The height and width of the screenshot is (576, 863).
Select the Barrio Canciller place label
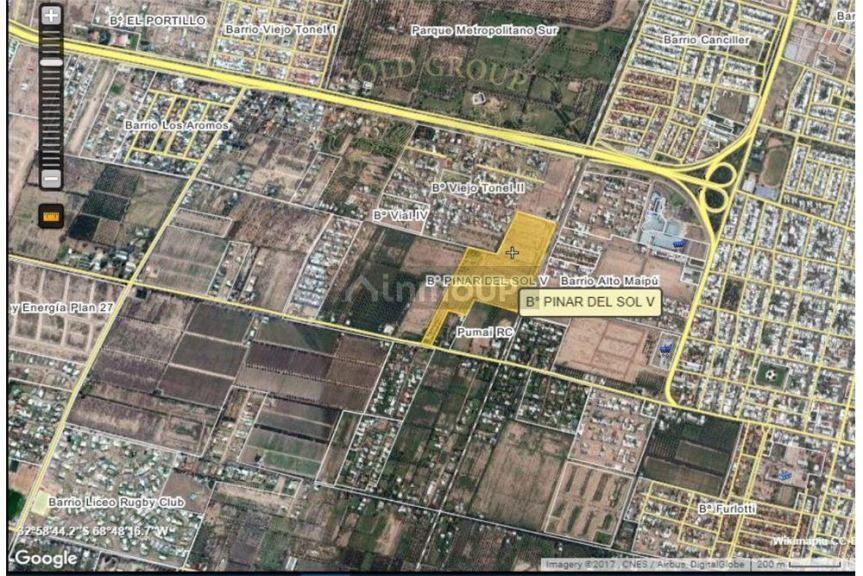706,40
